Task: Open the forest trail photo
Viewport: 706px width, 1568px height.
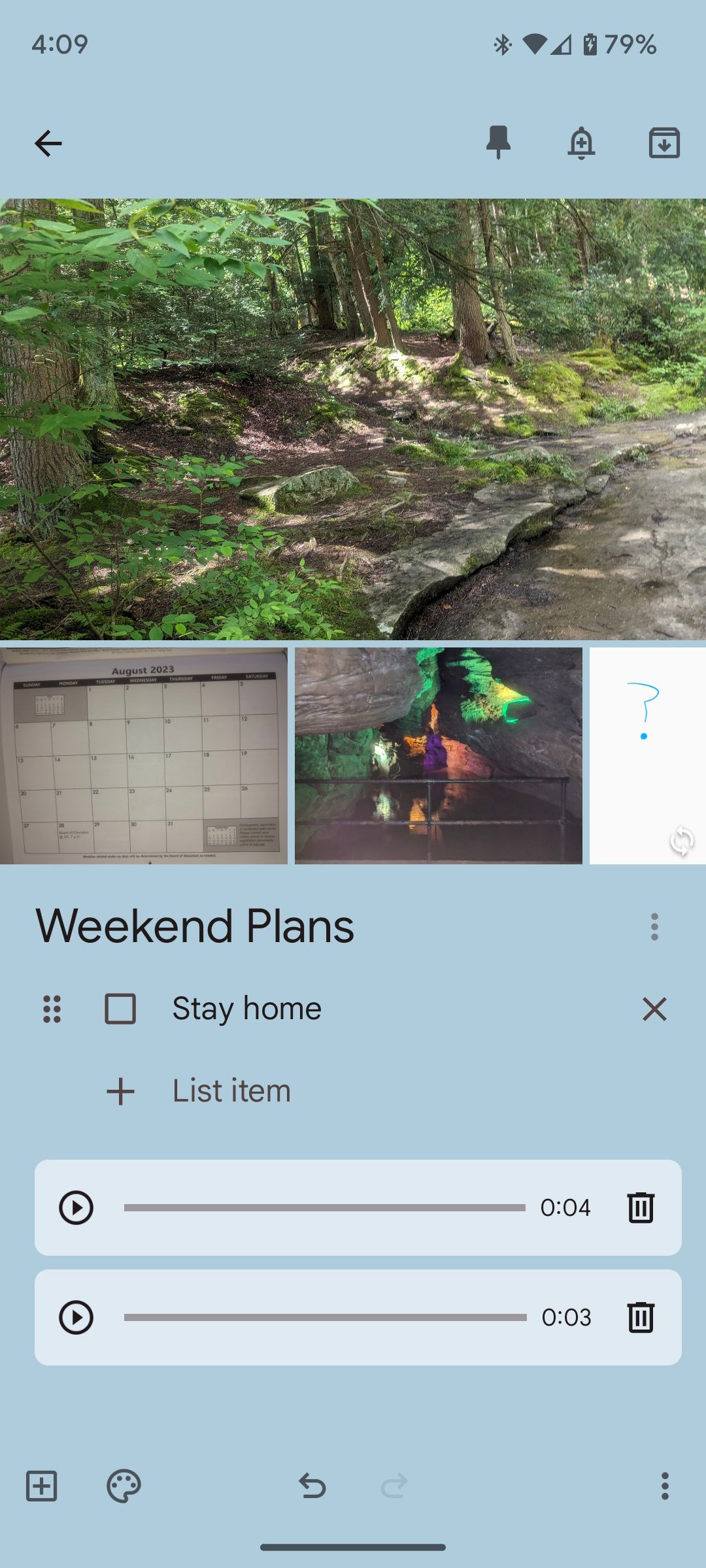Action: 353,418
